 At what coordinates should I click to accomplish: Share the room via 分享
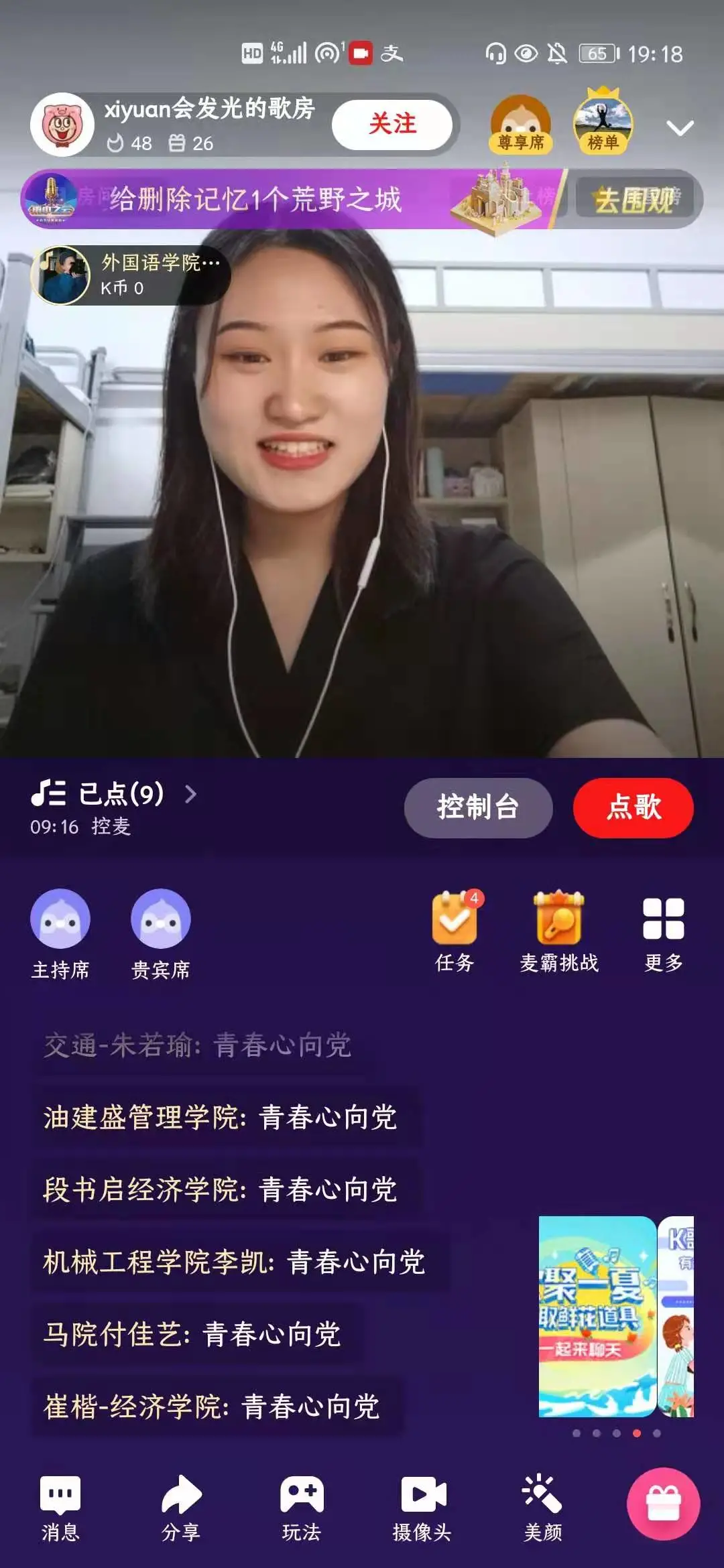tap(181, 1508)
